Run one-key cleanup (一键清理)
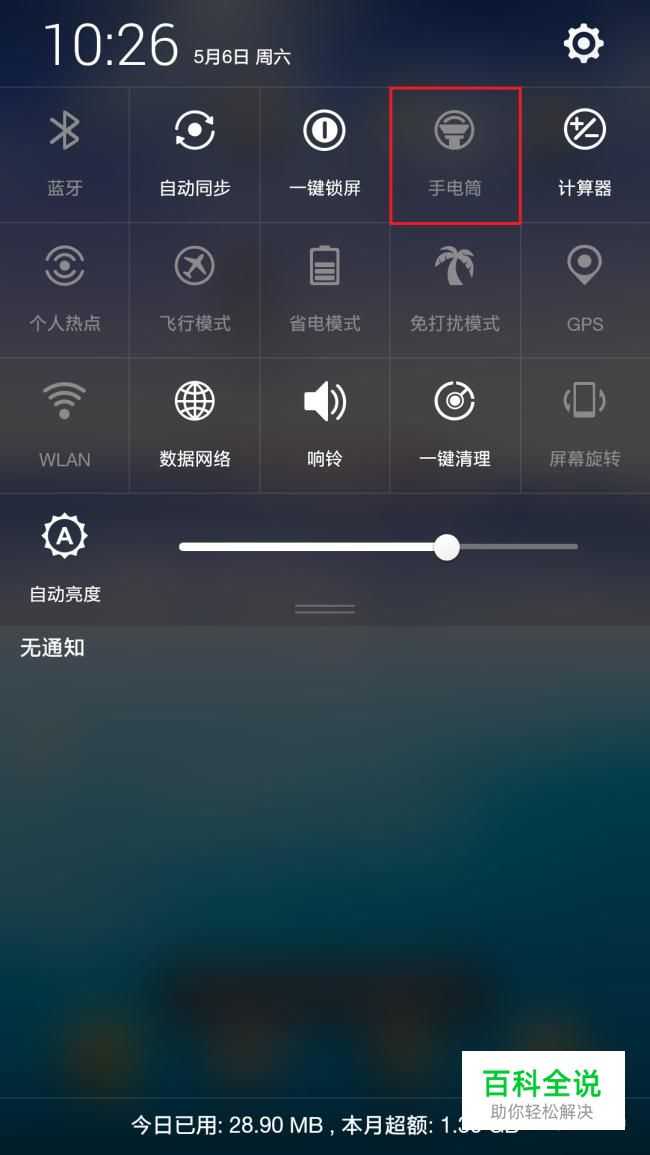The image size is (650, 1155). click(x=455, y=424)
